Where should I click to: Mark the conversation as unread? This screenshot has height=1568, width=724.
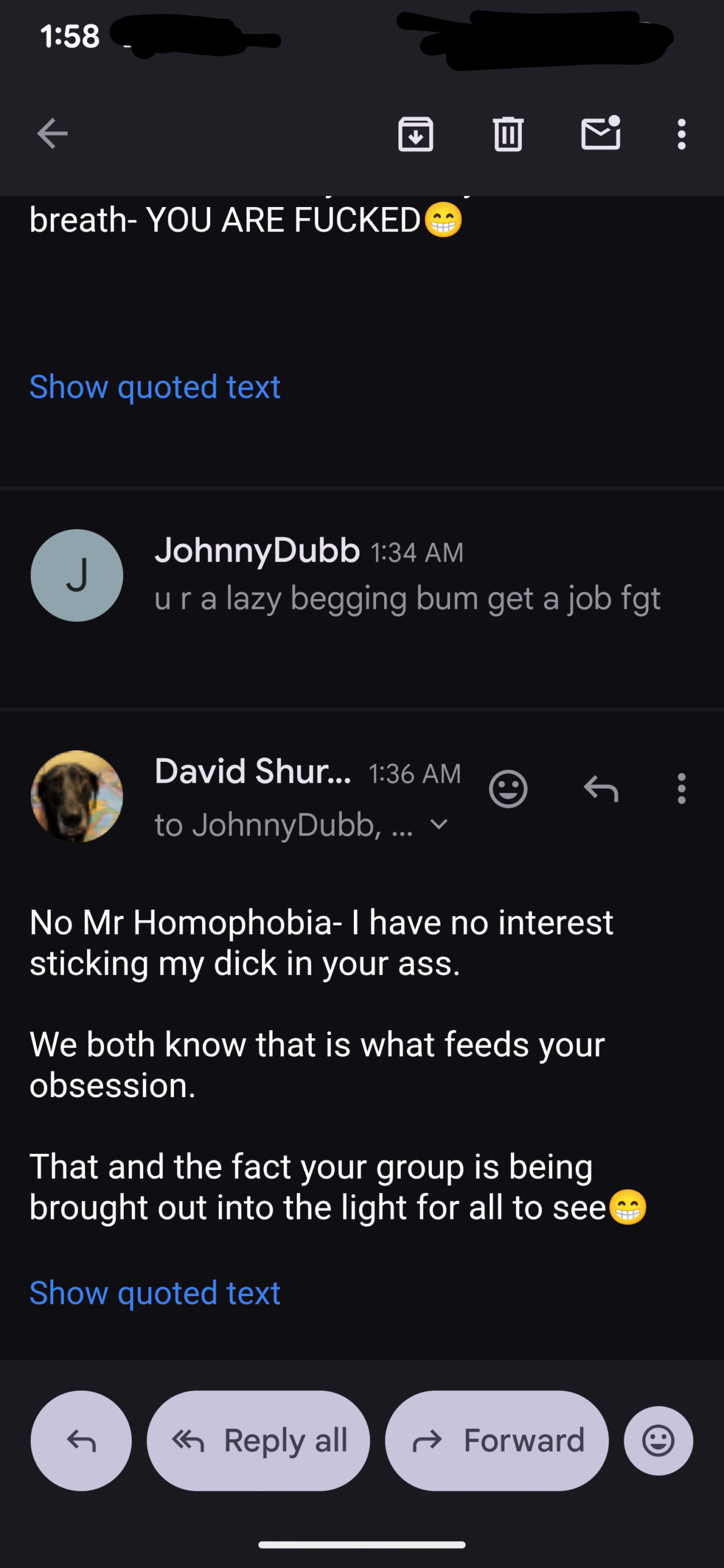tap(600, 134)
